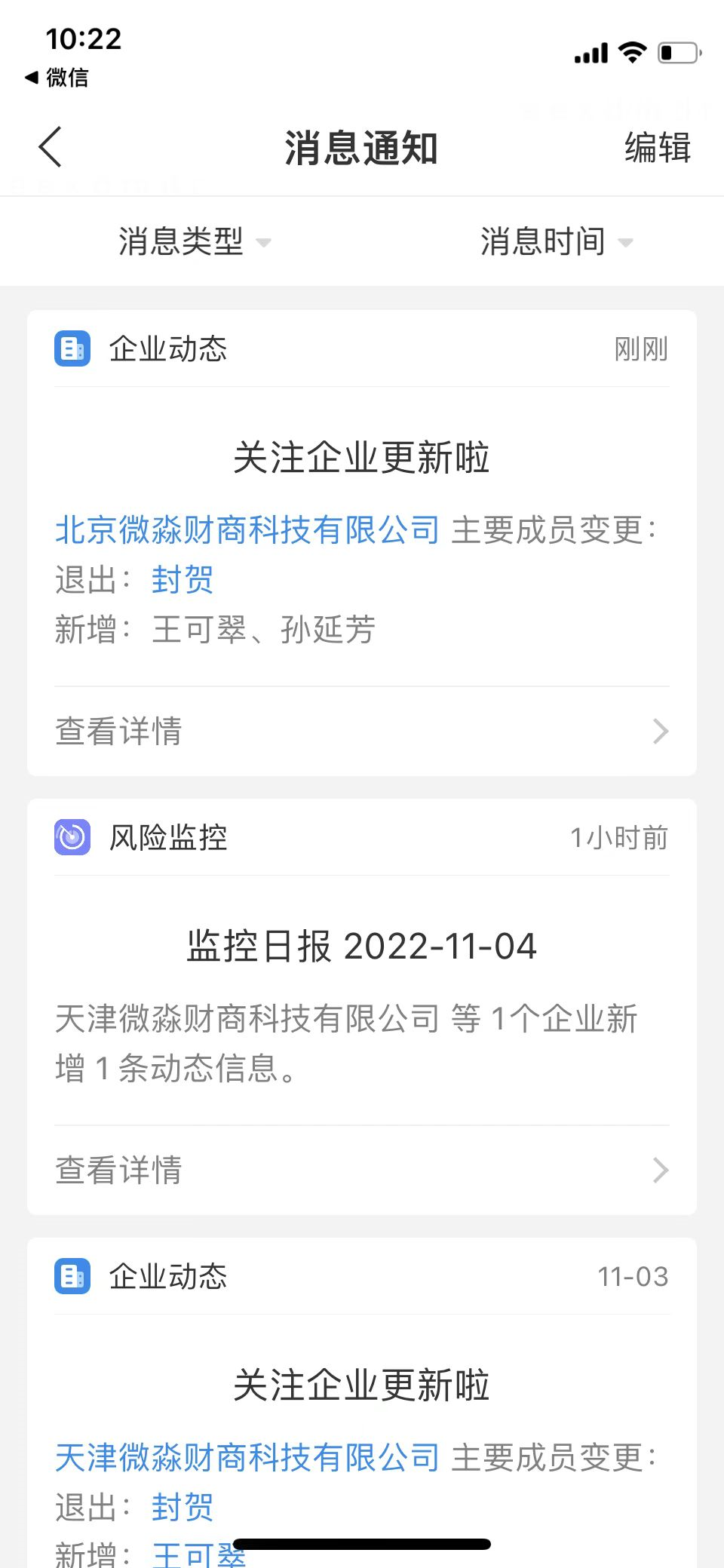Image resolution: width=724 pixels, height=1568 pixels.
Task: Open 封贺 link in the 11-03 card
Action: click(x=183, y=1508)
